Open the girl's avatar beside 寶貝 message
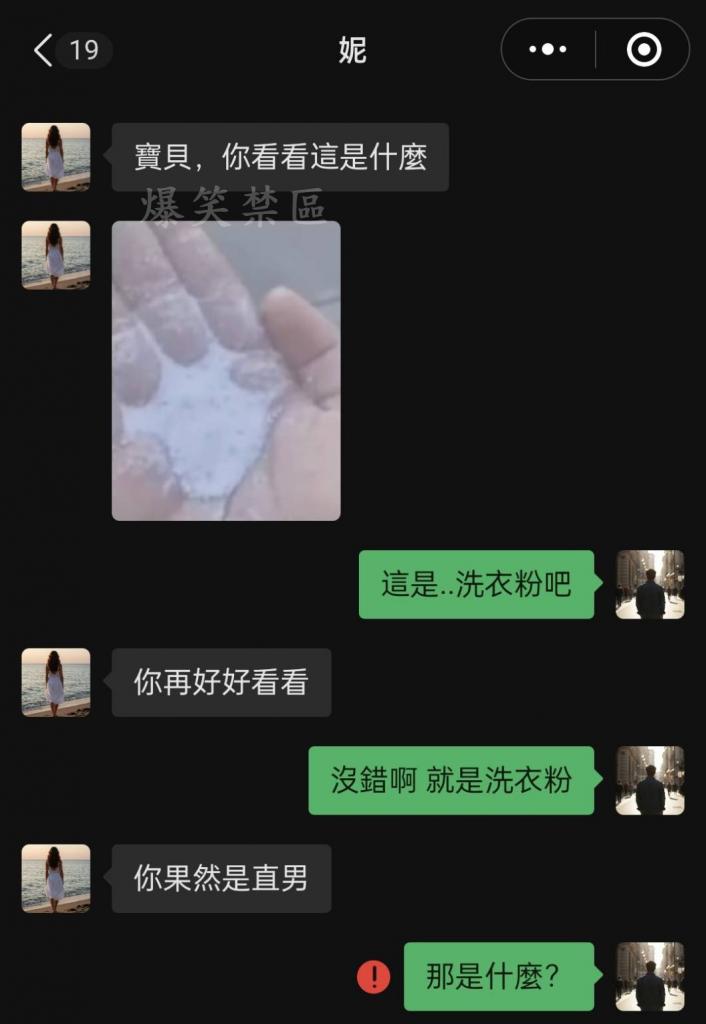This screenshot has width=706, height=1024. [x=56, y=157]
